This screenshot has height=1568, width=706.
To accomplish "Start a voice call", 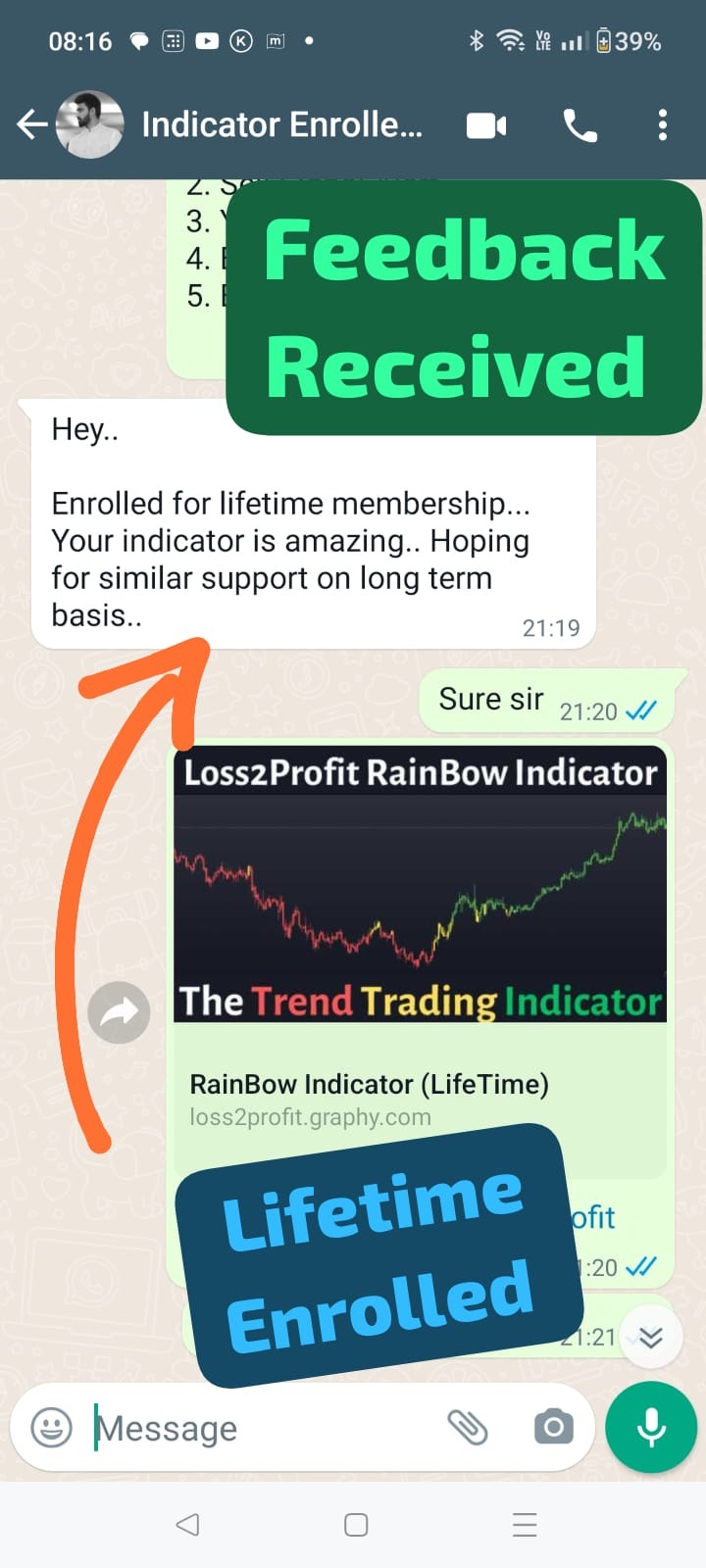I will click(580, 125).
